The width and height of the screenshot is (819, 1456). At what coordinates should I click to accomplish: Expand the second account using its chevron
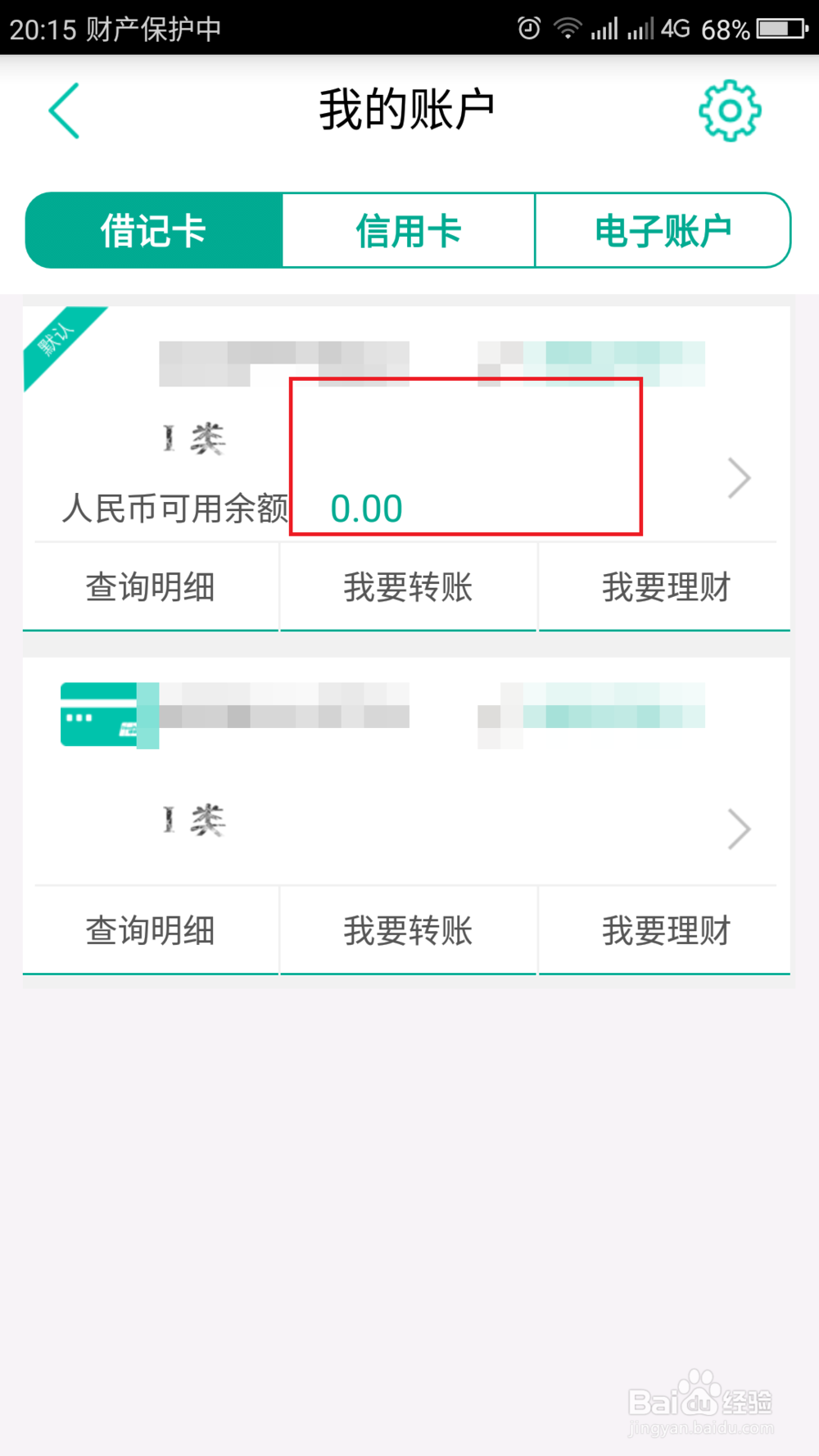pyautogui.click(x=738, y=829)
